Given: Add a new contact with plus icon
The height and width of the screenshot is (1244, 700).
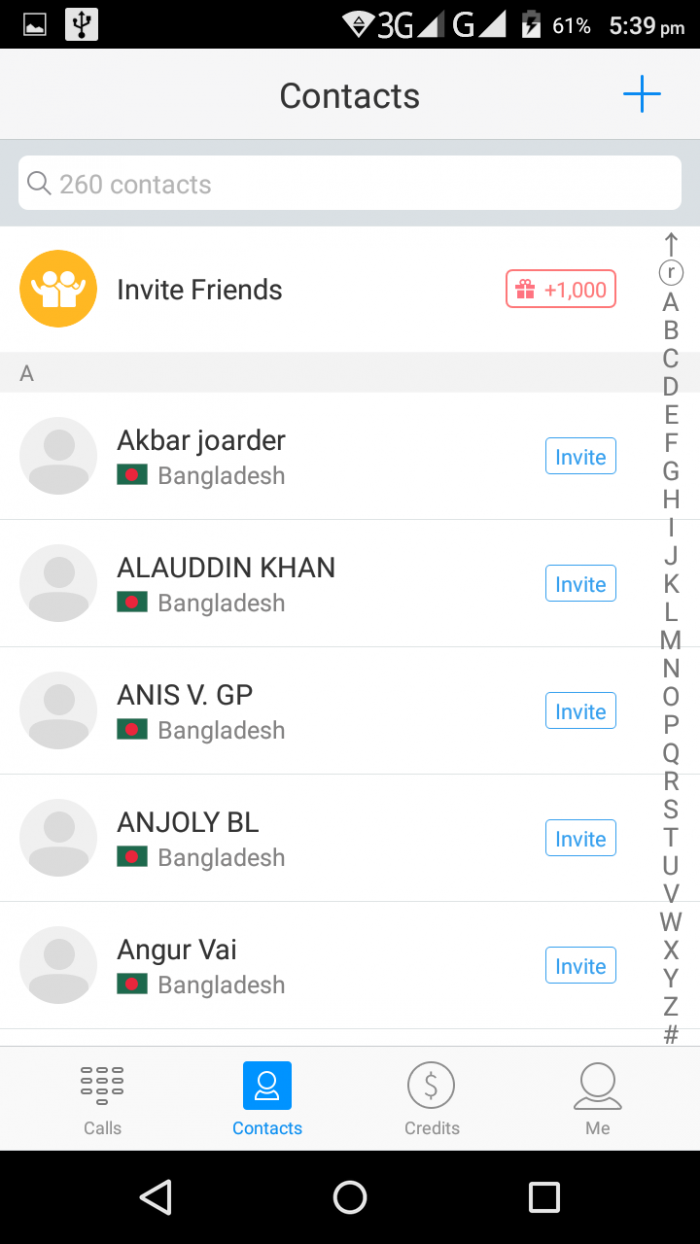Looking at the screenshot, I should pos(642,95).
